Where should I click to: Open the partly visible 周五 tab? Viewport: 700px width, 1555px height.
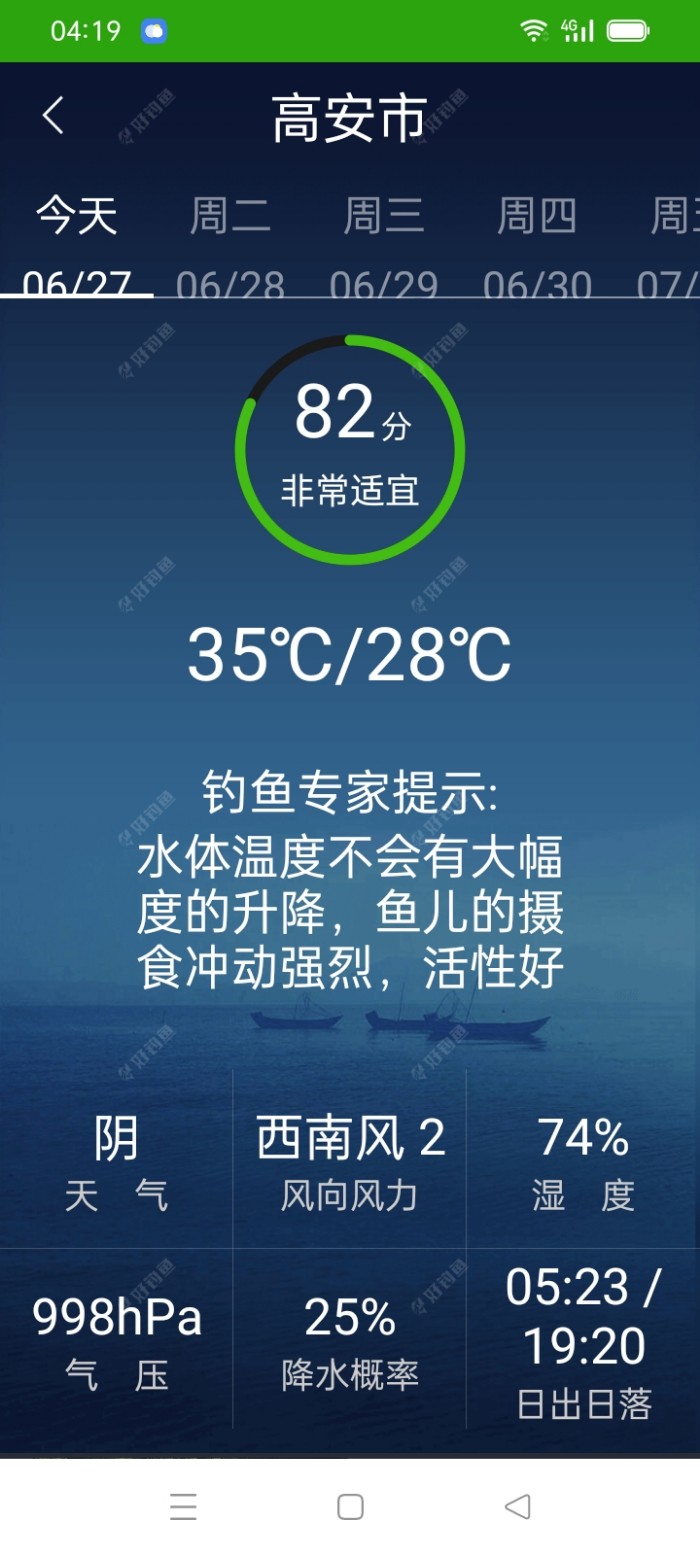click(675, 243)
